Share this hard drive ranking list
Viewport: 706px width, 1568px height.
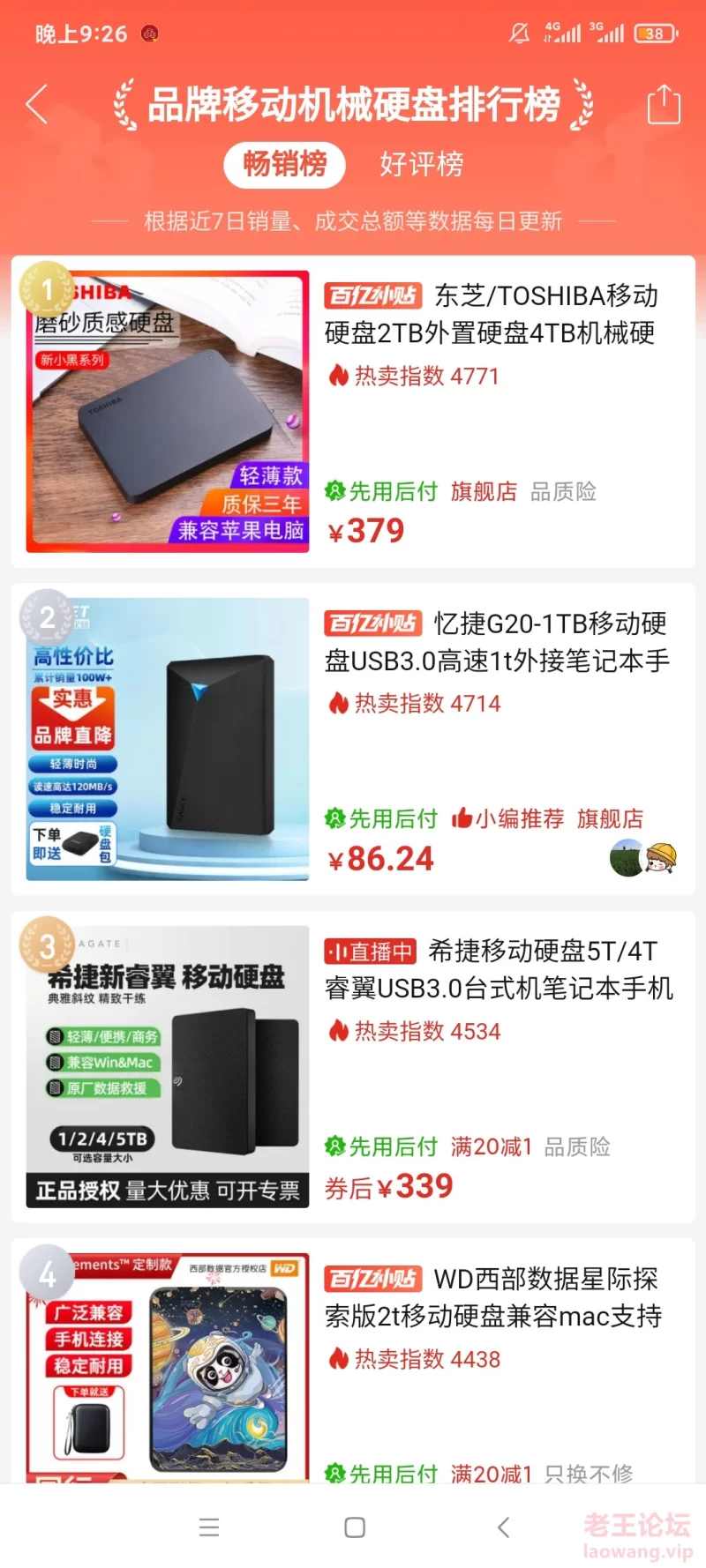(664, 105)
